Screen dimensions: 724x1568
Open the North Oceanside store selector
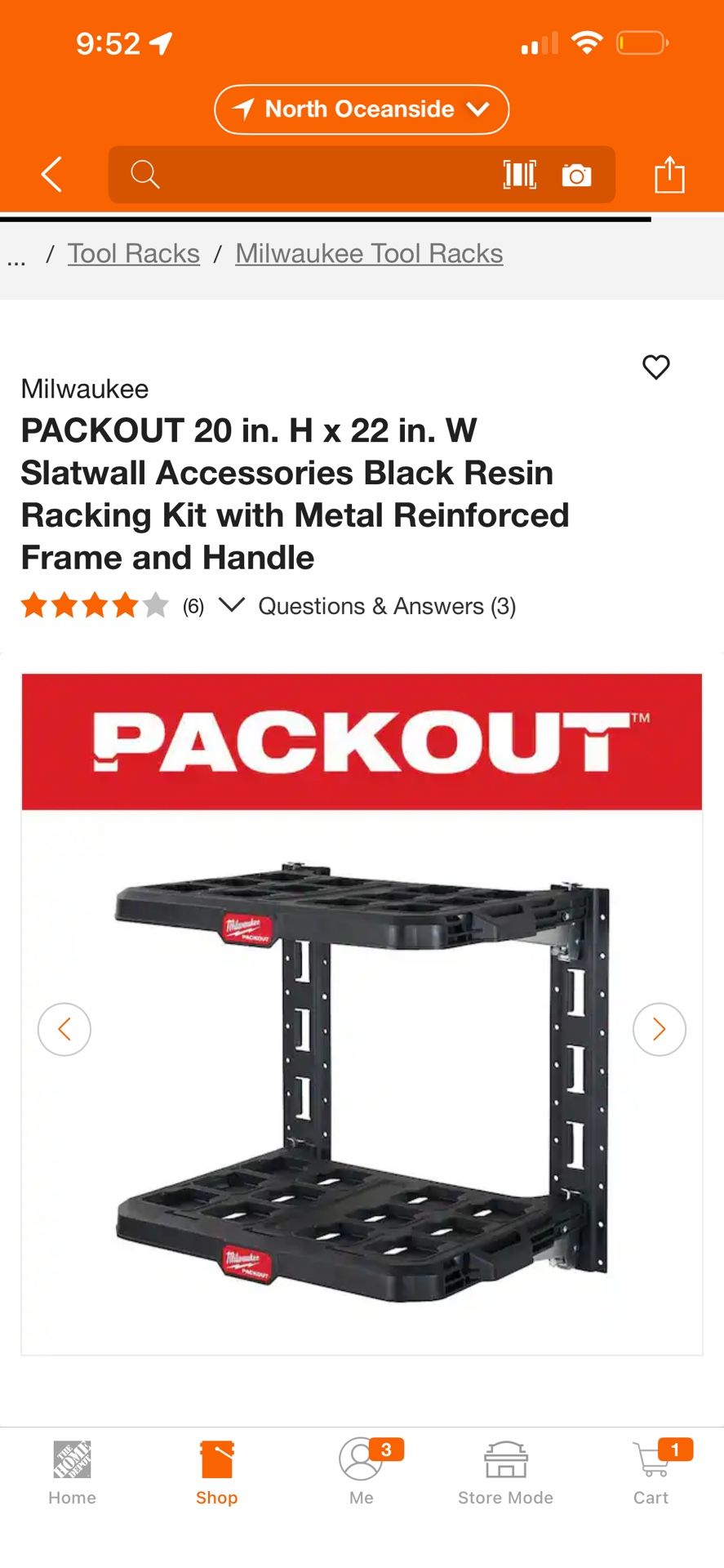tap(362, 109)
